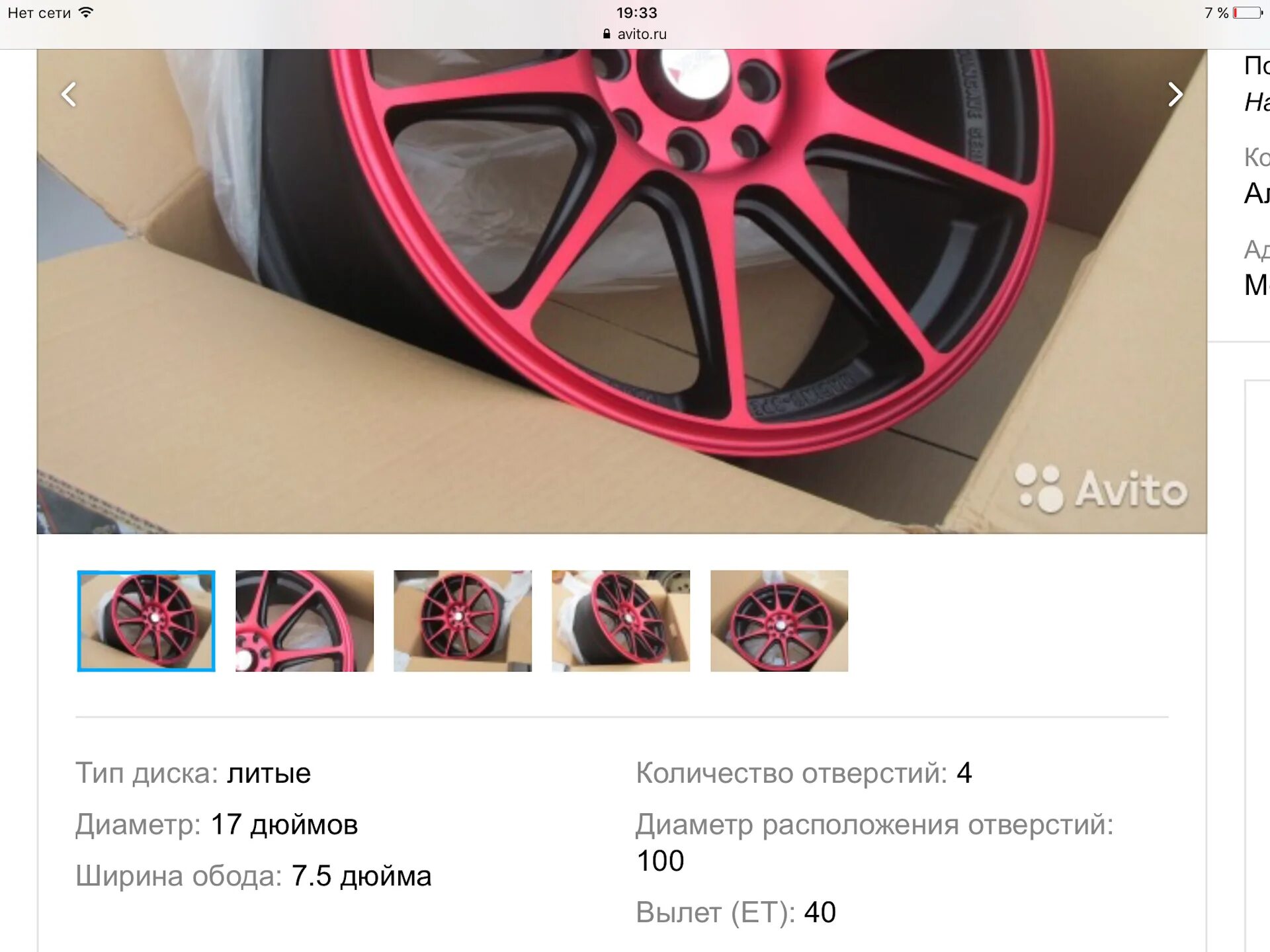The image size is (1270, 952).
Task: Show the next photo with right arrow
Action: pyautogui.click(x=1175, y=95)
